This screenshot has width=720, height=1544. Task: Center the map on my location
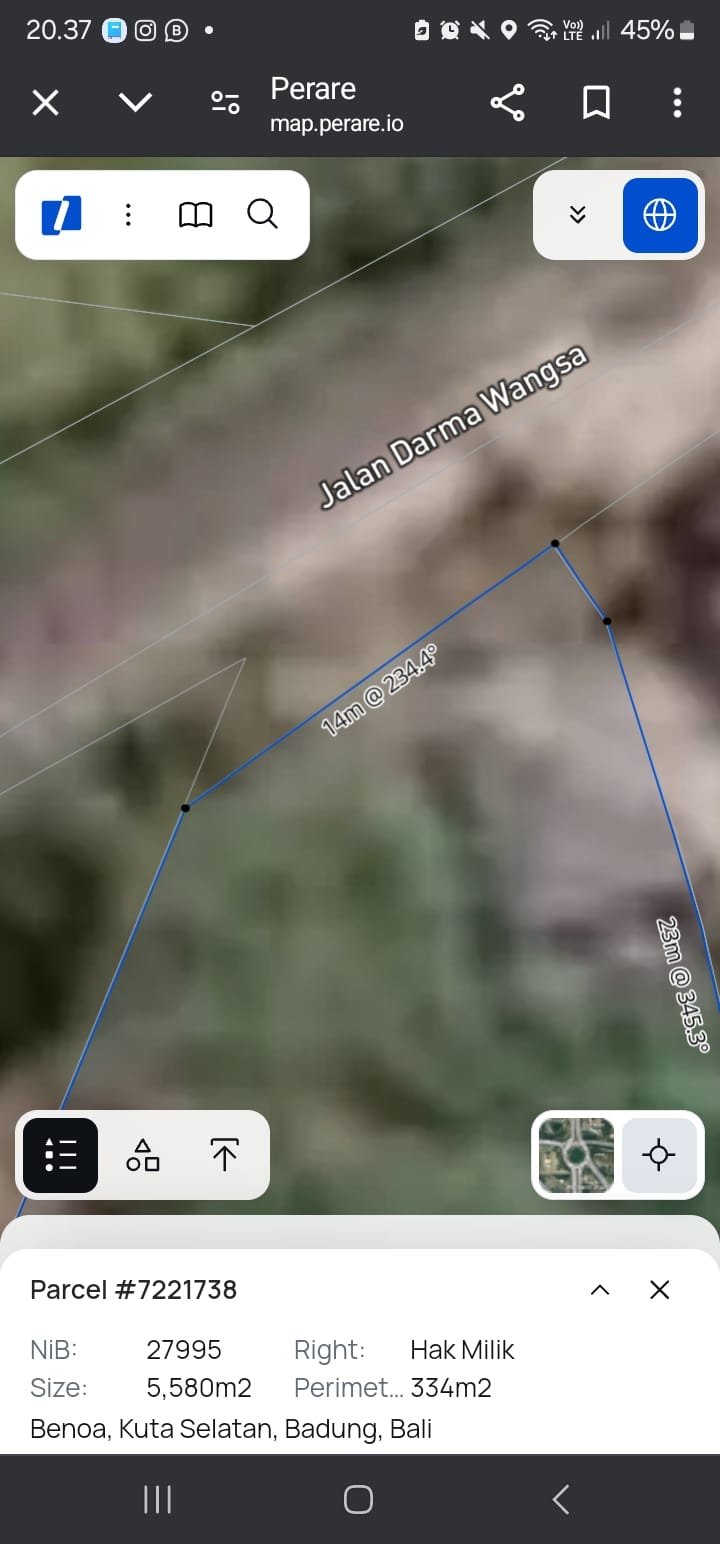point(659,1155)
